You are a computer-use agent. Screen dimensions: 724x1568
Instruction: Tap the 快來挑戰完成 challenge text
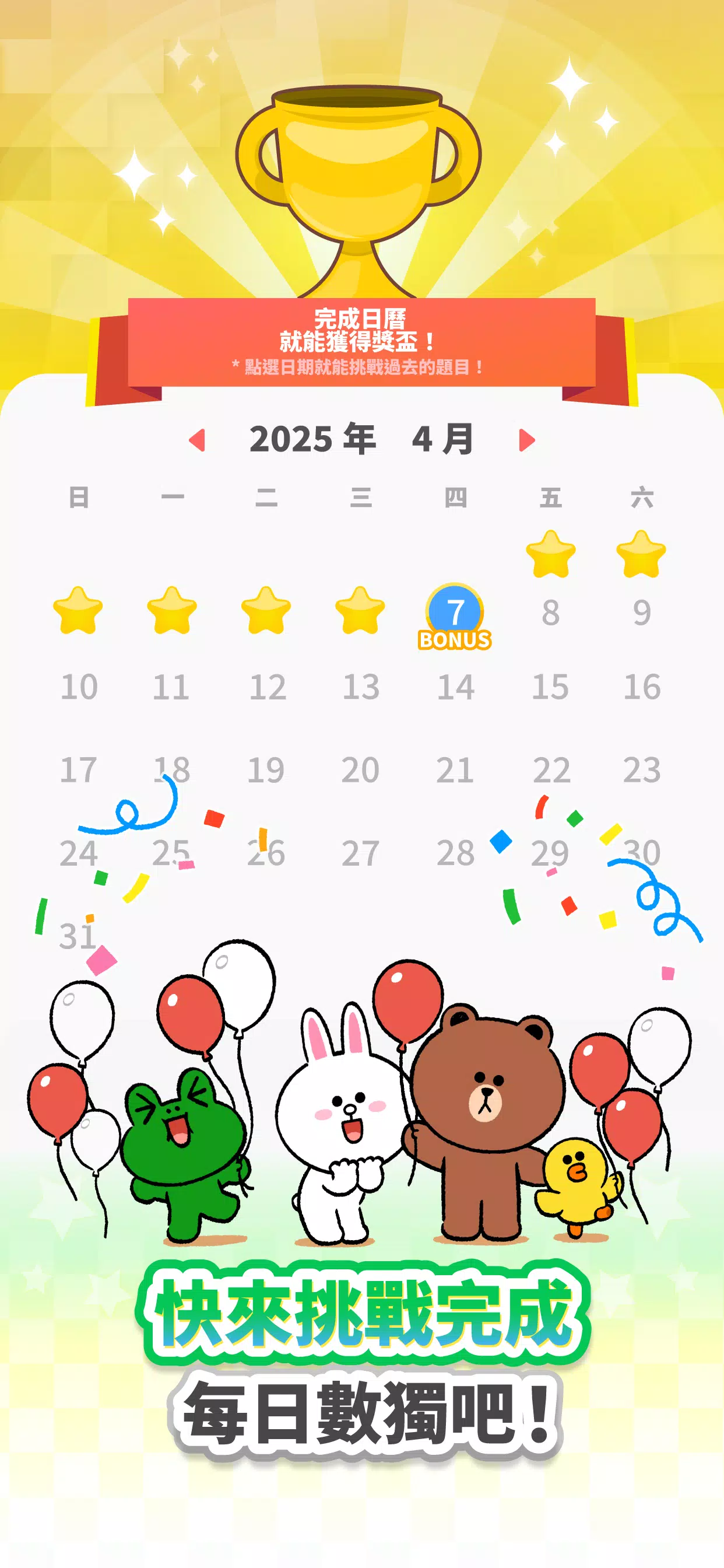coord(361,1315)
